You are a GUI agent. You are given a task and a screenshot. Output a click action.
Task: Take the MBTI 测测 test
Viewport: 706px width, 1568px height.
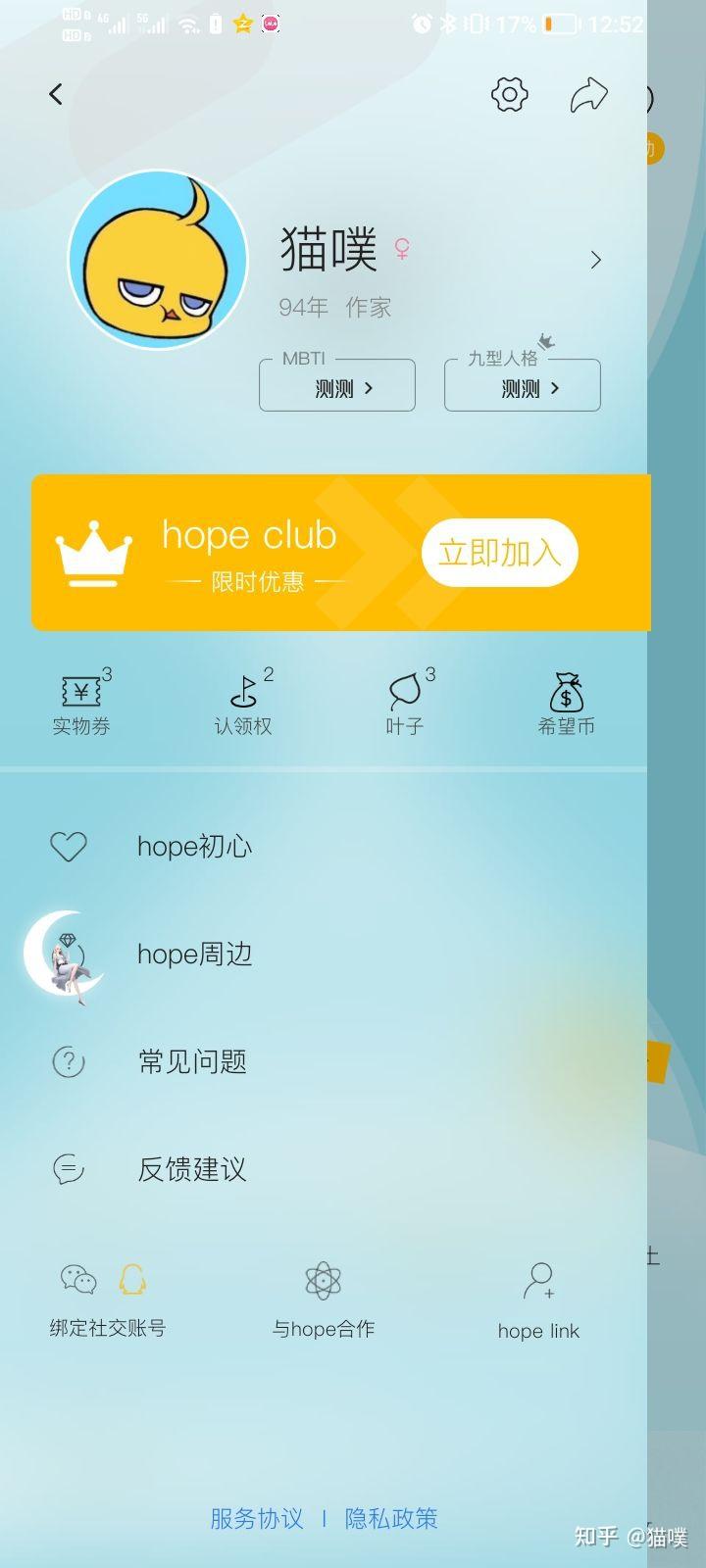(337, 387)
